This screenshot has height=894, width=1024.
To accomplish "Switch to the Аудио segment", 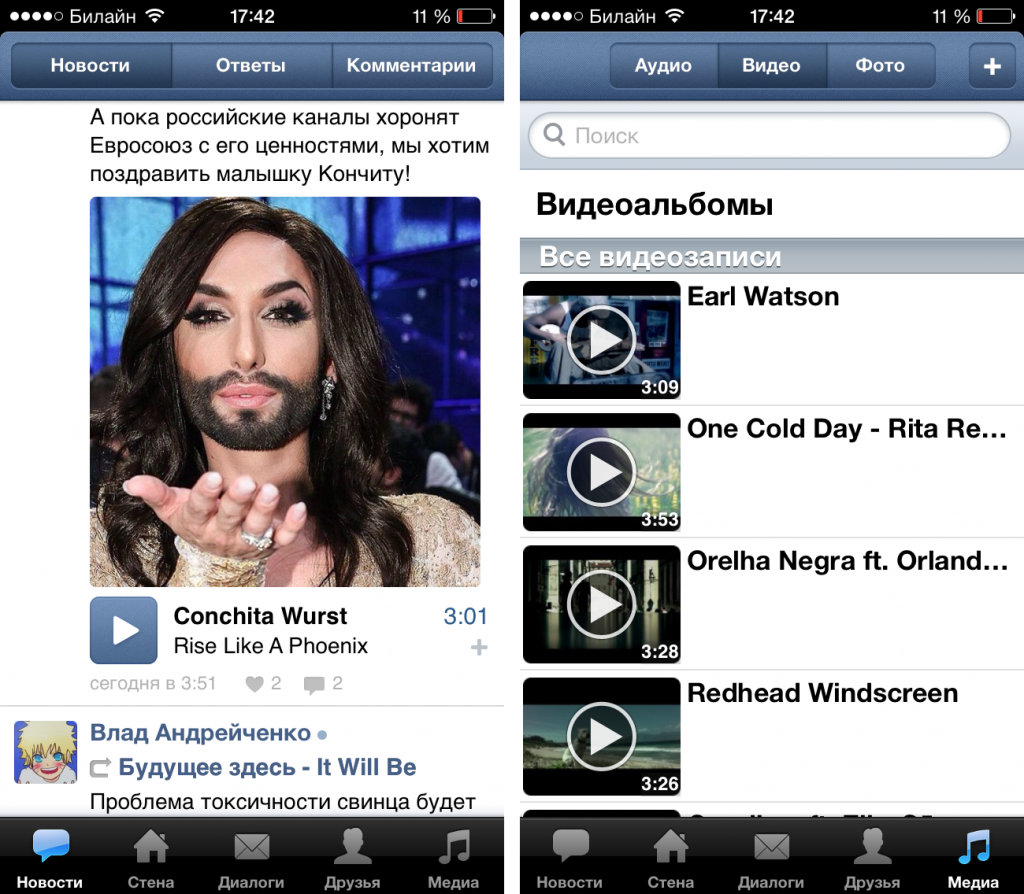I will tap(663, 66).
